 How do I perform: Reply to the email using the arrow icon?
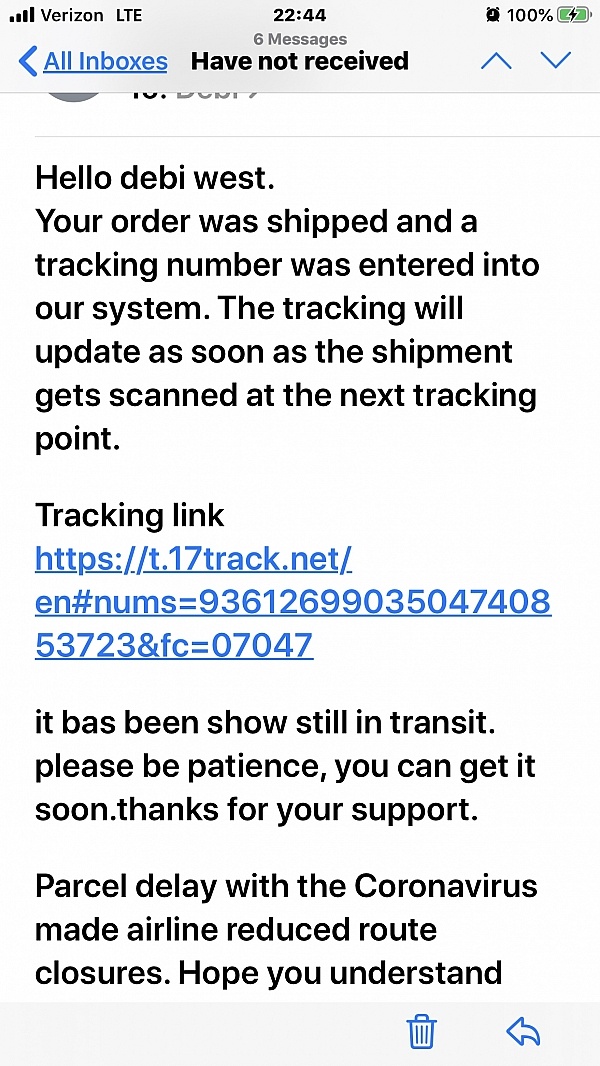click(x=523, y=1031)
